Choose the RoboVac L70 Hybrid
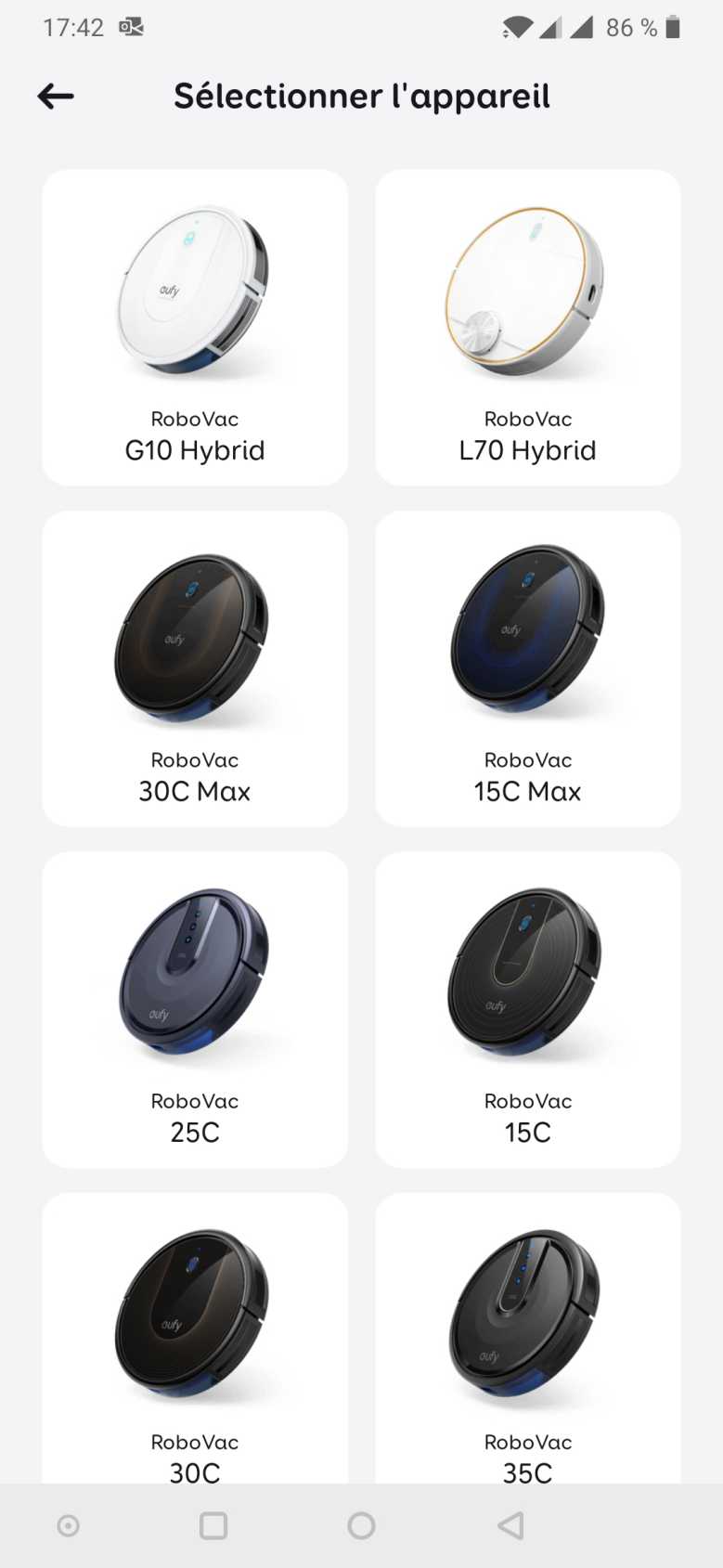 point(527,327)
